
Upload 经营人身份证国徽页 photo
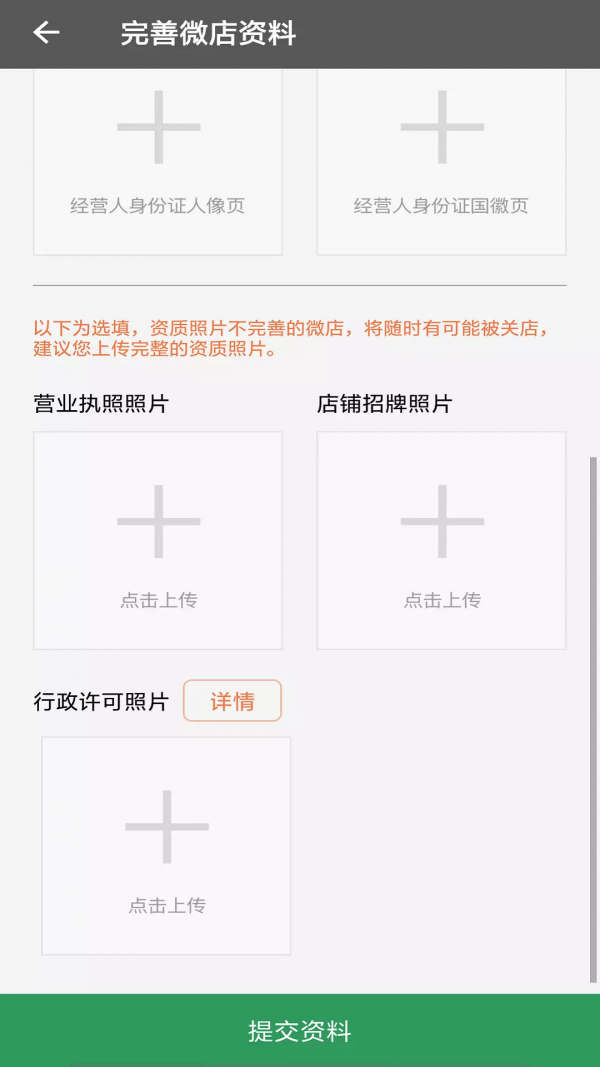point(441,160)
